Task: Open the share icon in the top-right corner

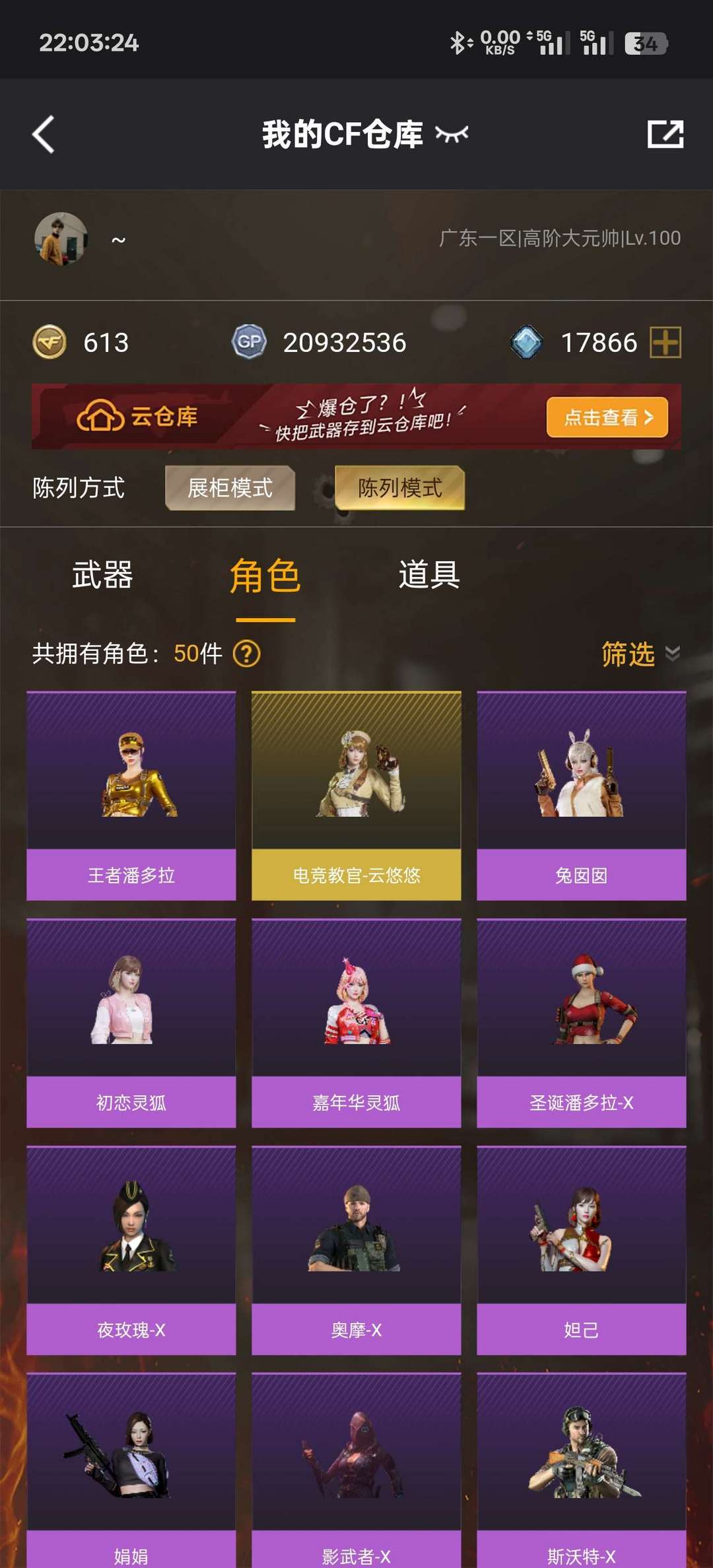Action: pos(665,134)
